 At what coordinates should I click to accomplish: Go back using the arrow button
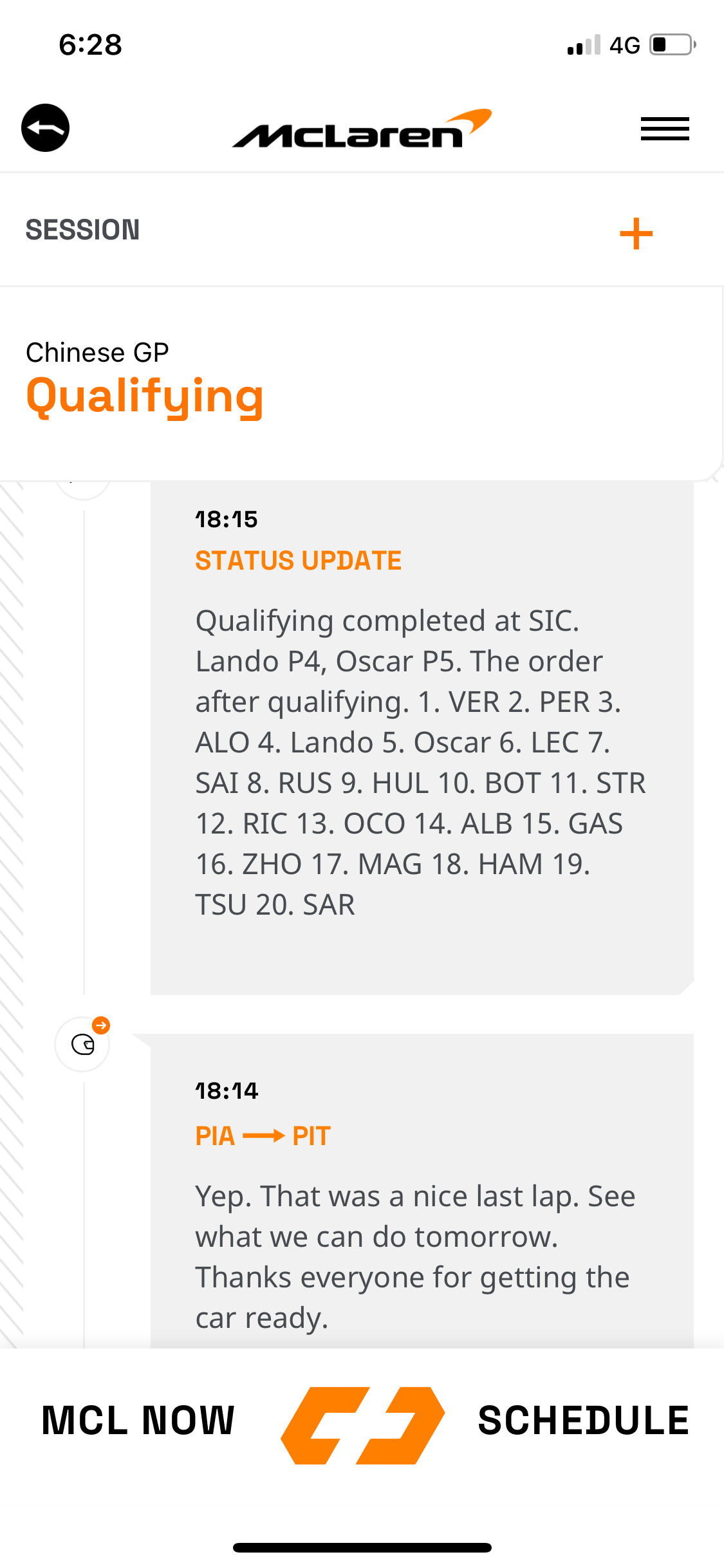tap(45, 127)
